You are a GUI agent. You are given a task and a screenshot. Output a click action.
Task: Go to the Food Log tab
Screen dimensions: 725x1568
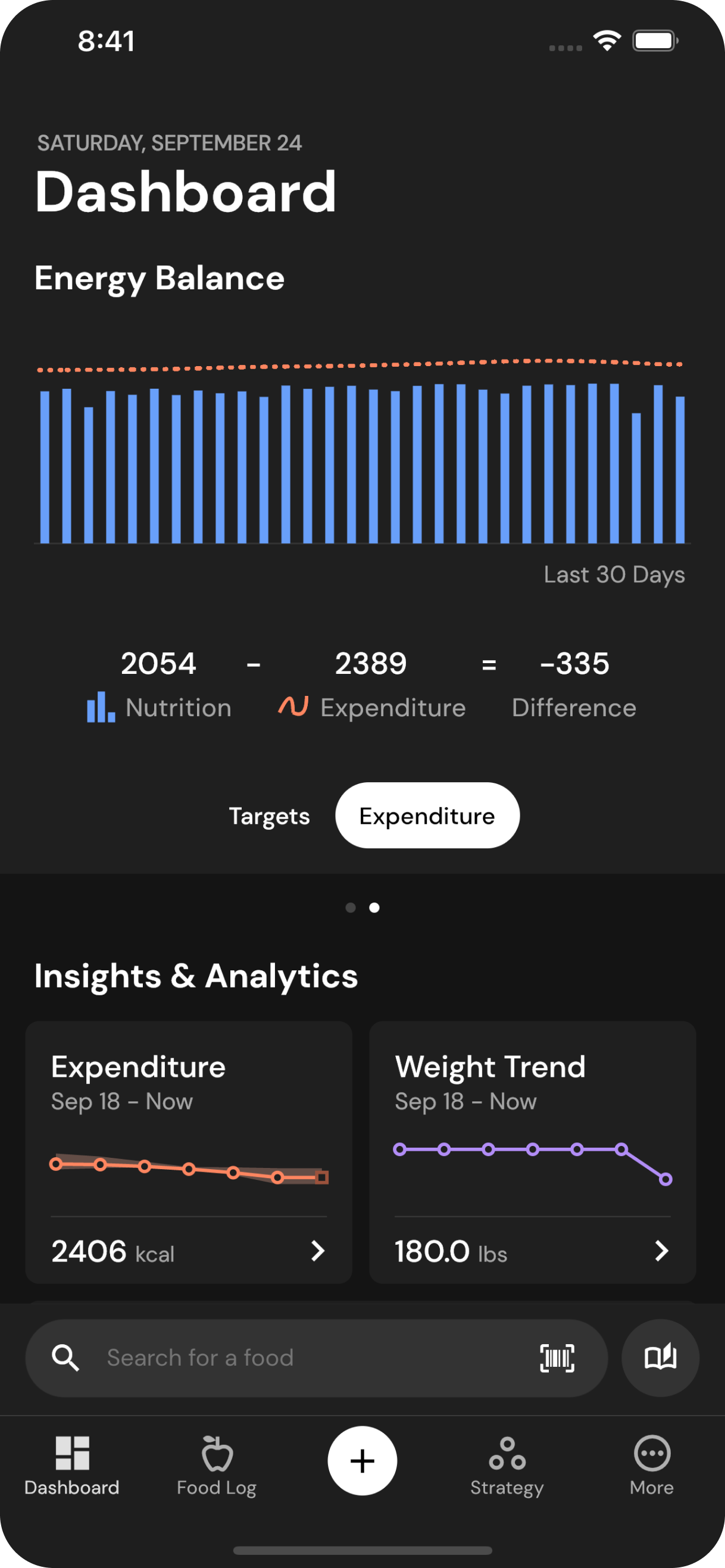(x=217, y=1464)
